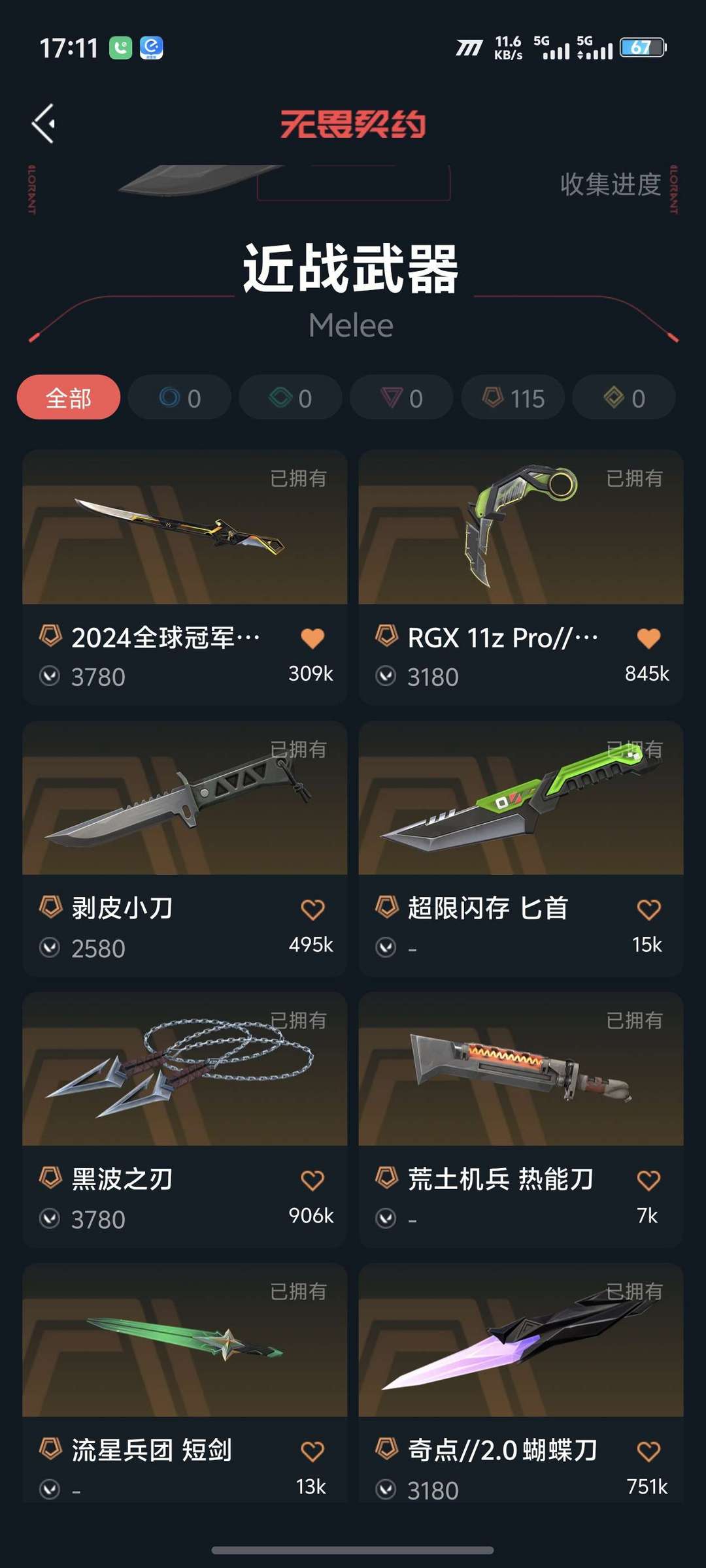706x1568 pixels.
Task: Filter by the green diamond tier chip
Action: [x=291, y=397]
